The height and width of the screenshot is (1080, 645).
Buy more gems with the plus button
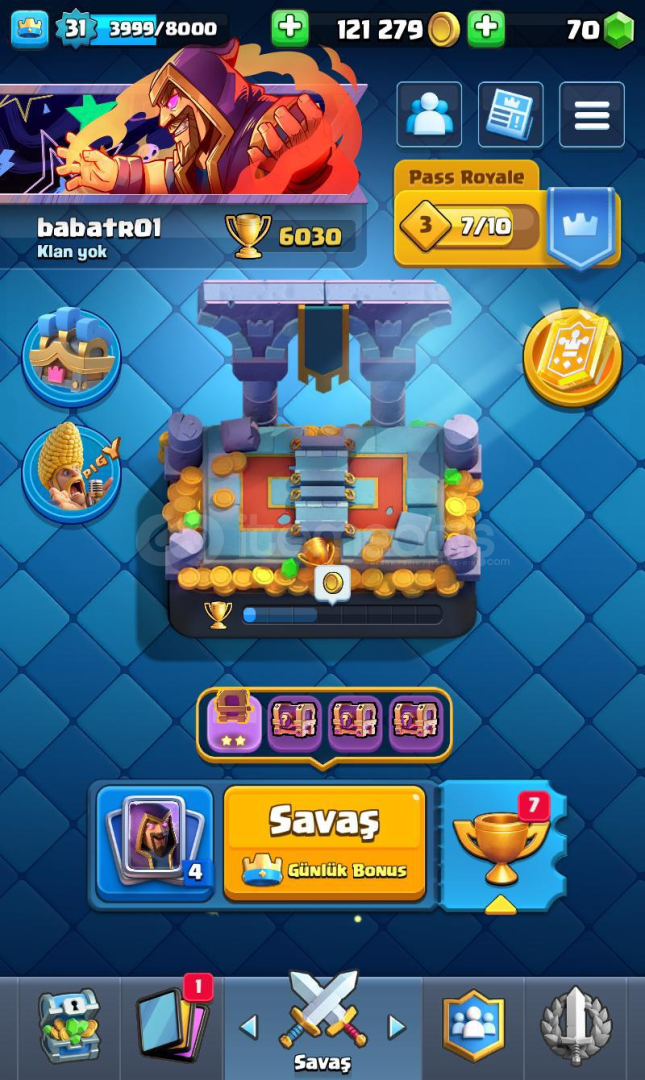coord(486,29)
